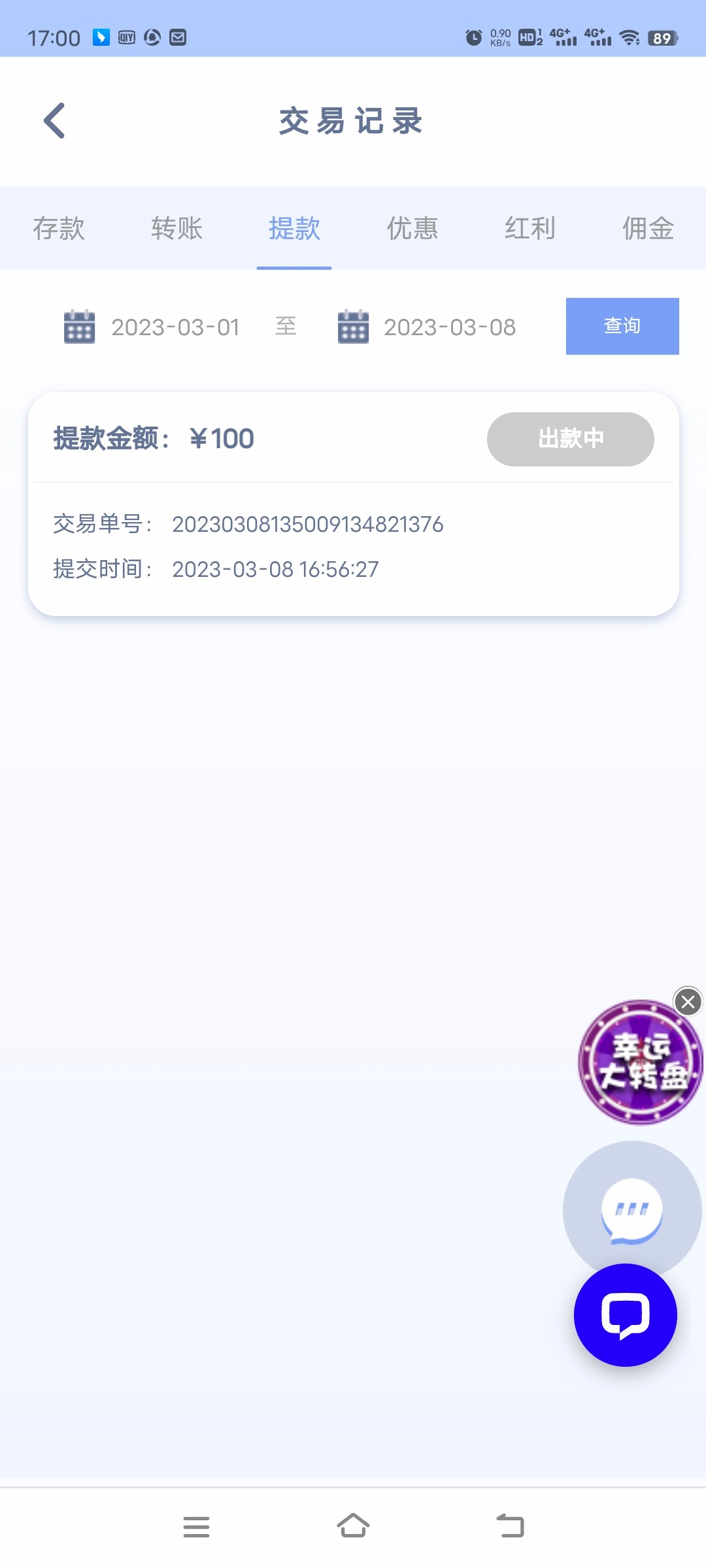Switch to the 转账 tab
This screenshot has height=1568, width=706.
176,229
